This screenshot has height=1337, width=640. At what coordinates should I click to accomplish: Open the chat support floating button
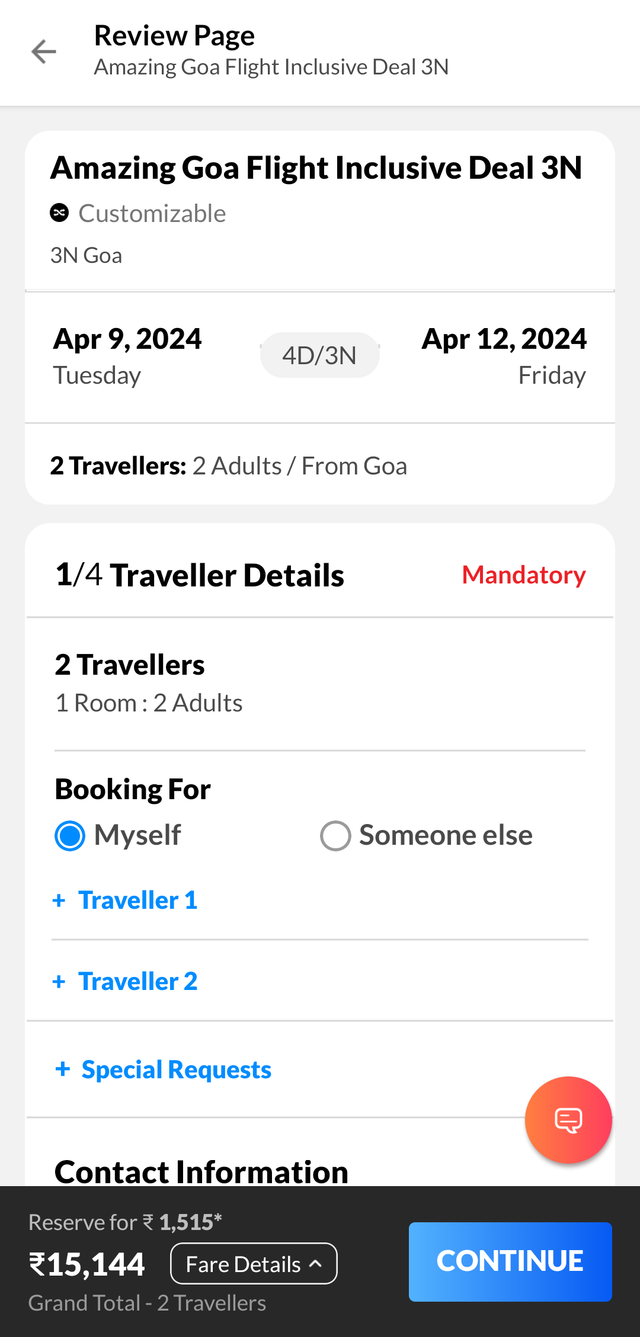(568, 1120)
